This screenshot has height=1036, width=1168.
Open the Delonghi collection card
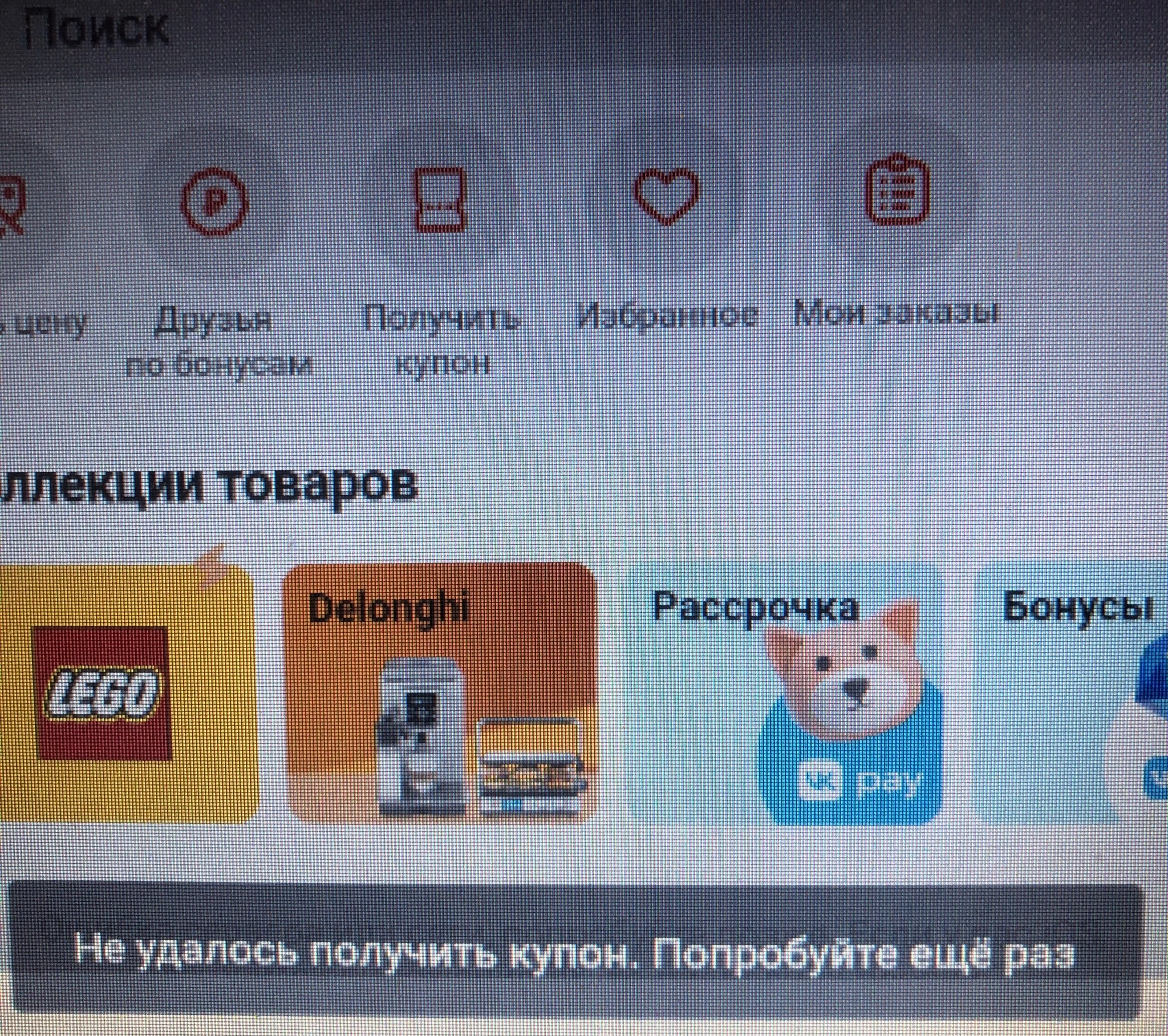click(x=441, y=693)
